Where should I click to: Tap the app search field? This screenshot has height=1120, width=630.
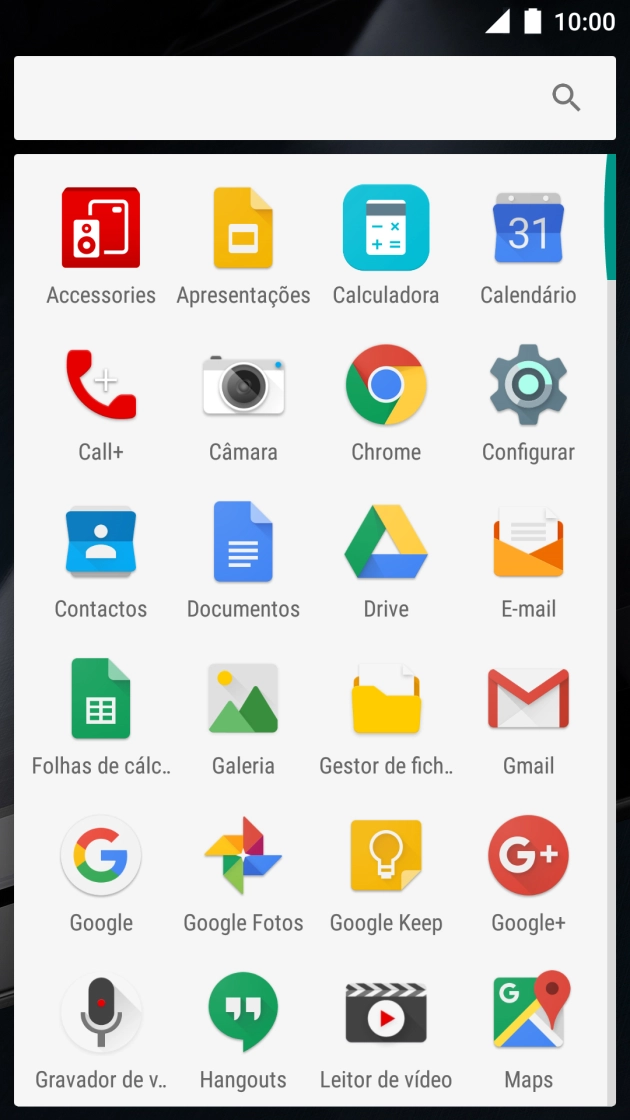pos(314,98)
